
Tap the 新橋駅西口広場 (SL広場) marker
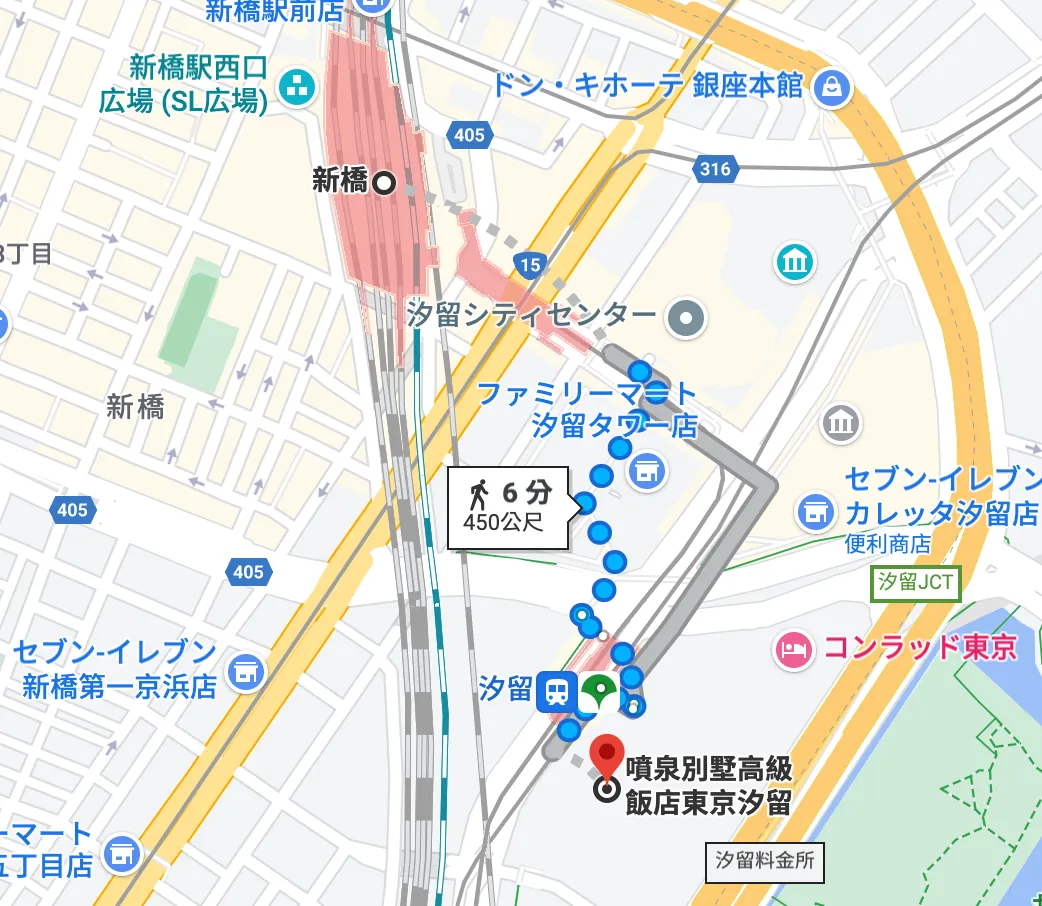[x=296, y=88]
